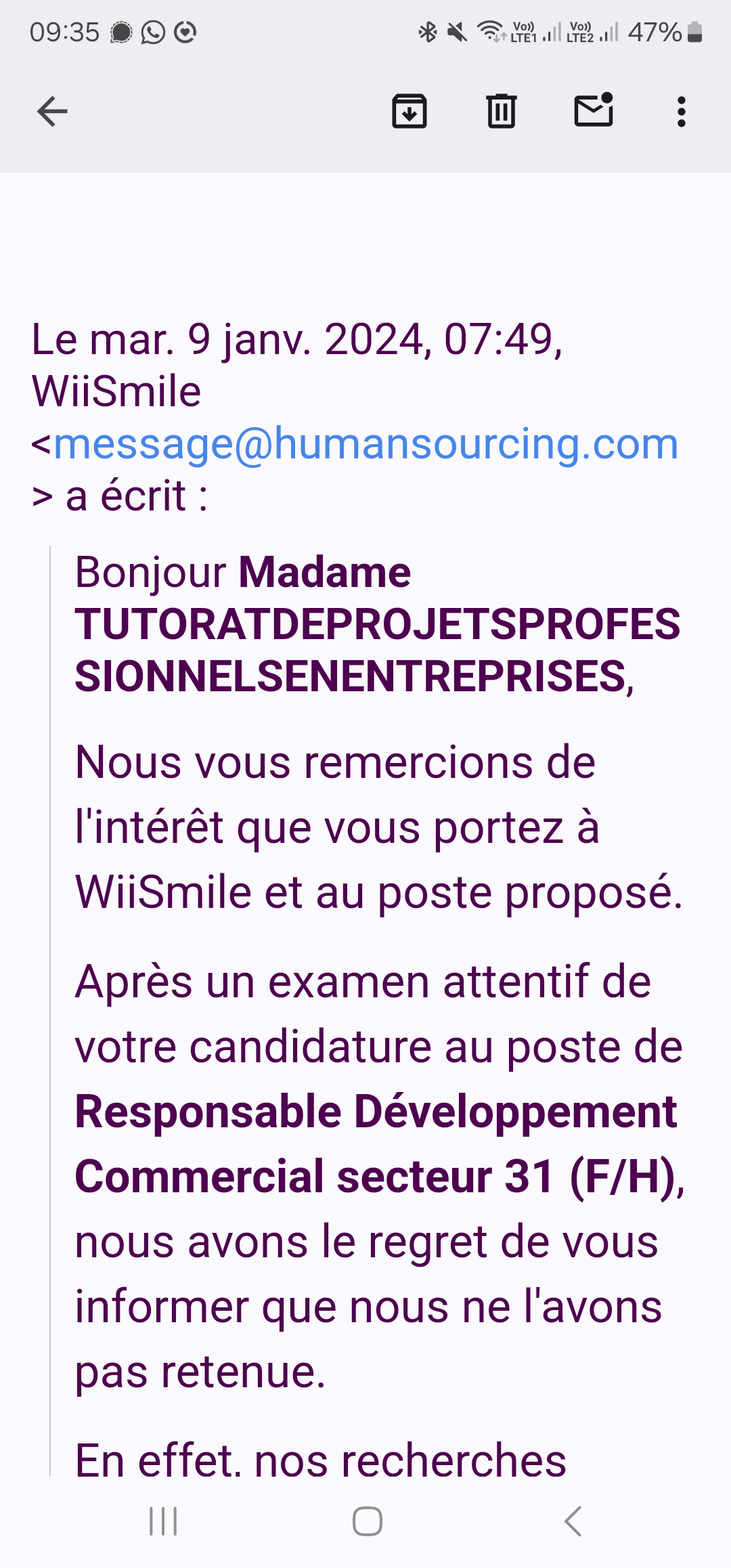This screenshot has height=1568, width=731.
Task: Archive this email
Action: [409, 112]
